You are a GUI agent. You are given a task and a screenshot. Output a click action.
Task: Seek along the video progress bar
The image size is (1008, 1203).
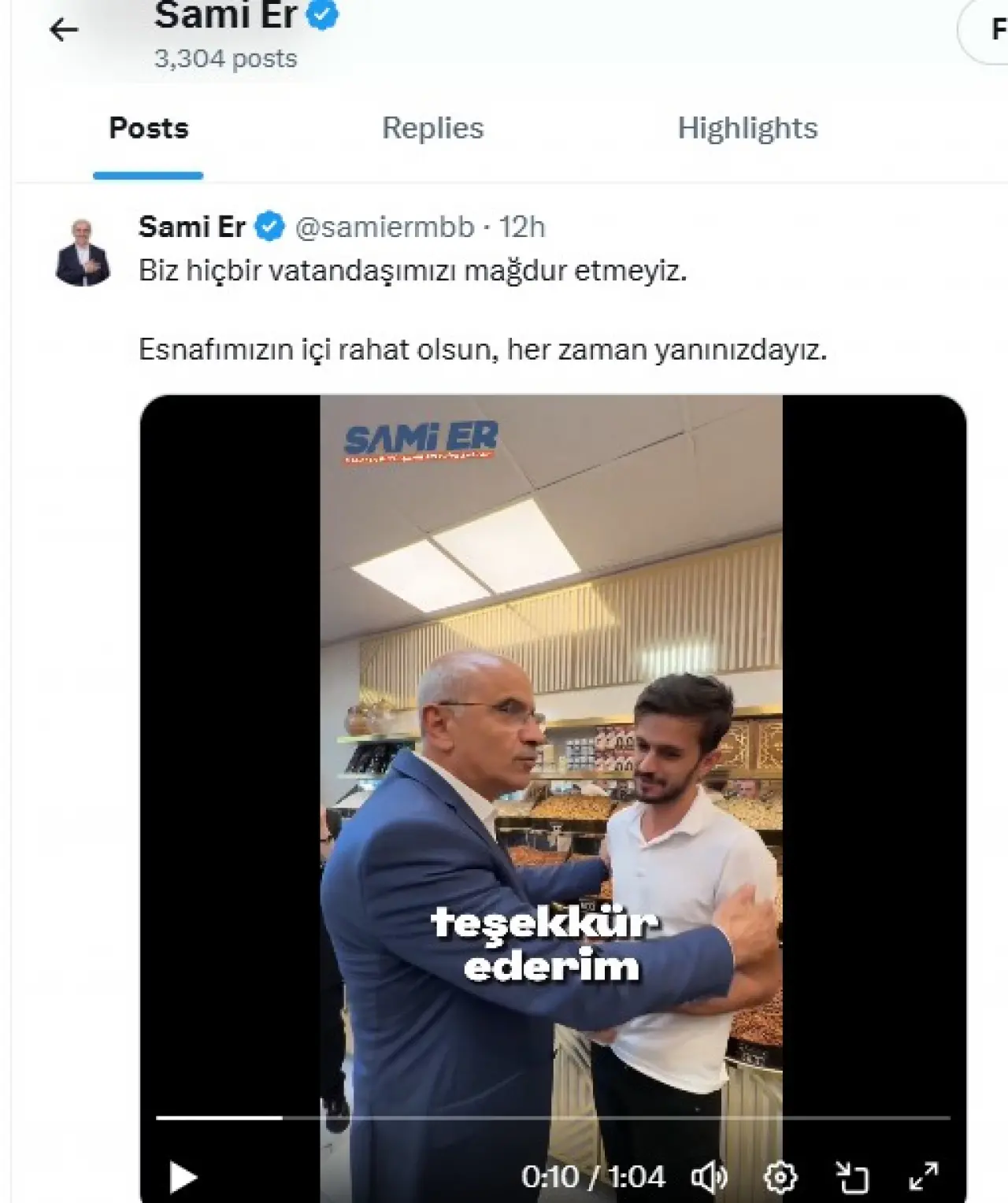tap(551, 1117)
